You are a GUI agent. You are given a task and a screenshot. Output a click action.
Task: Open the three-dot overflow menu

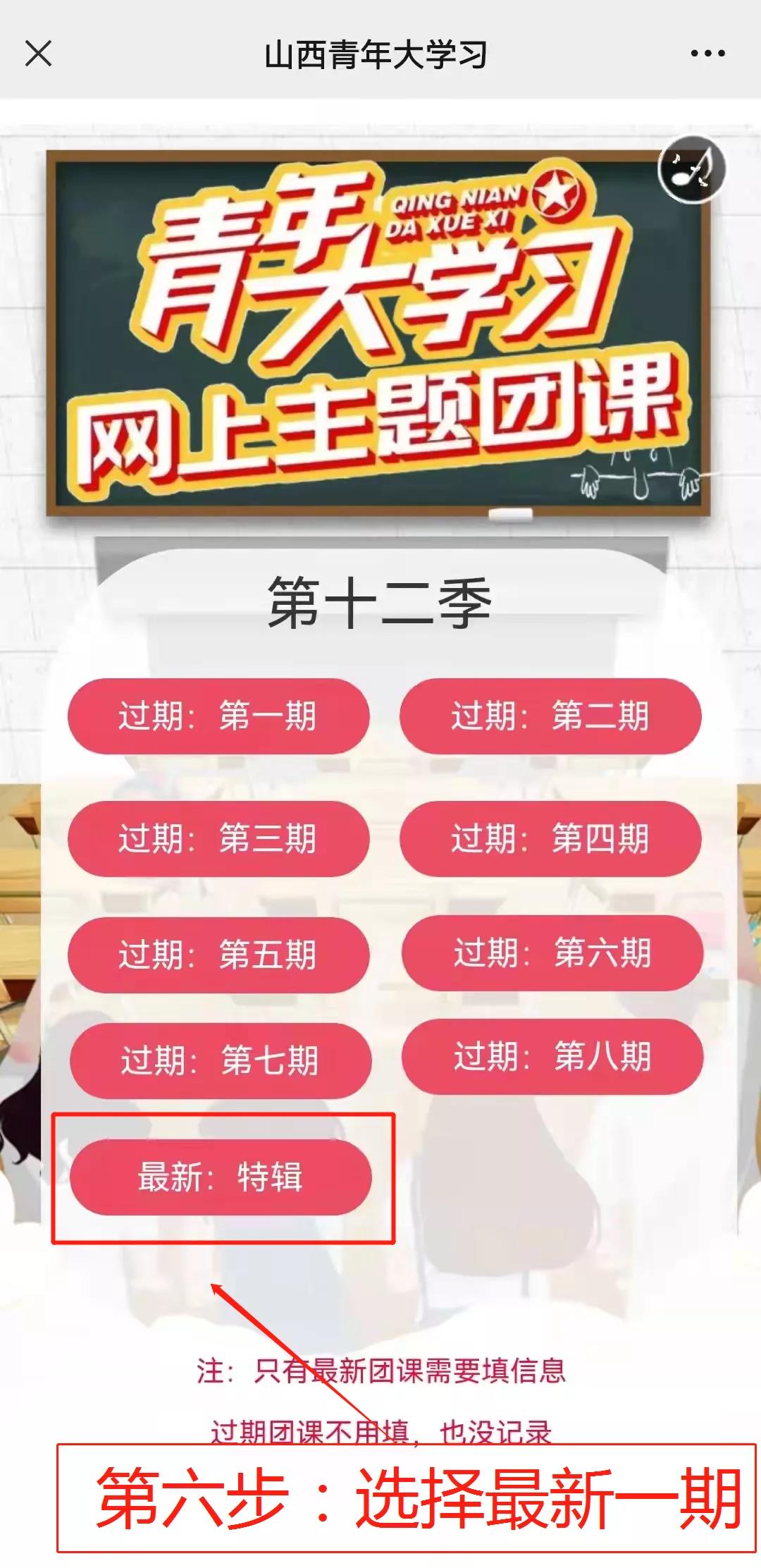click(x=707, y=53)
